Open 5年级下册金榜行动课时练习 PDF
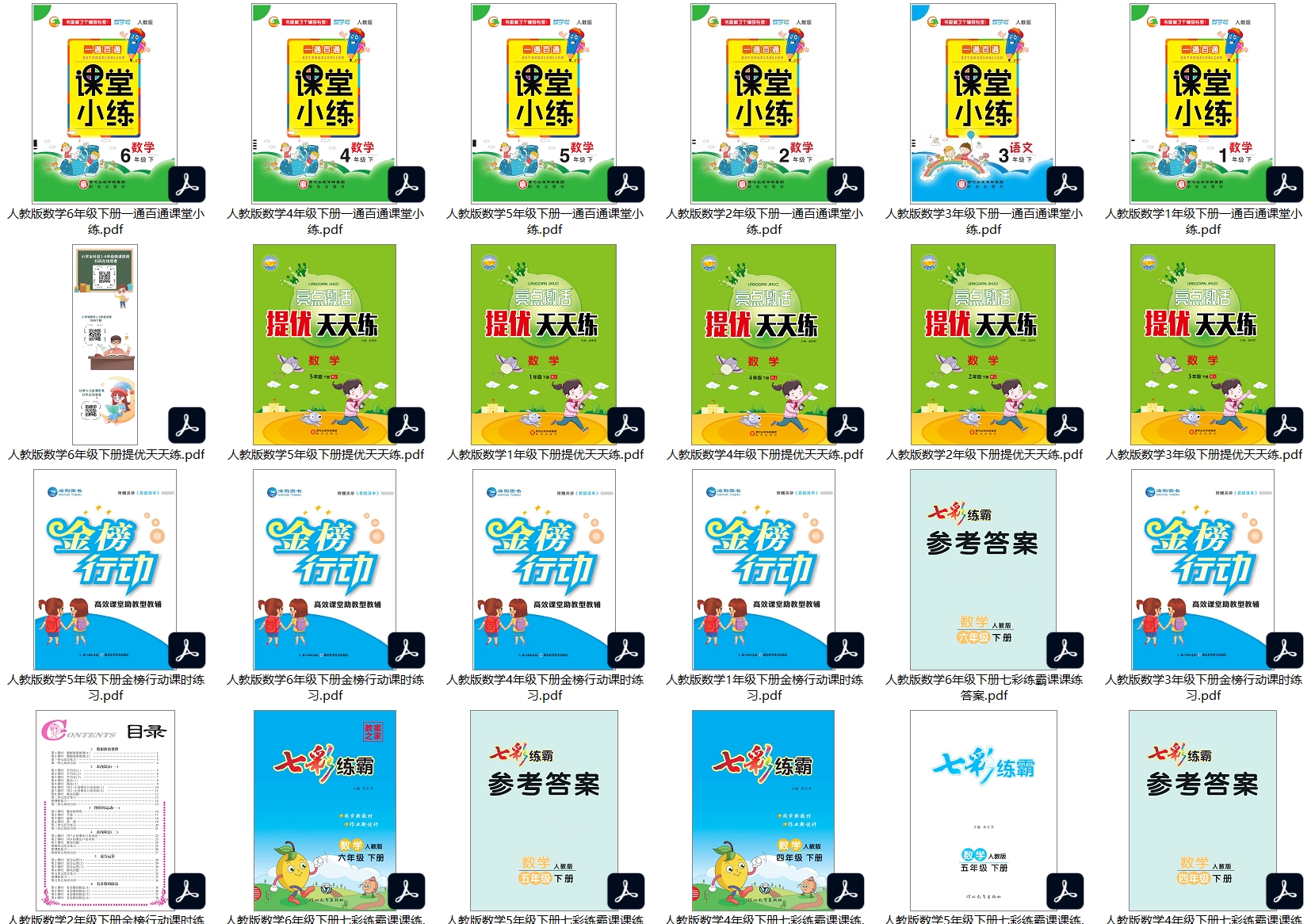 click(x=105, y=570)
